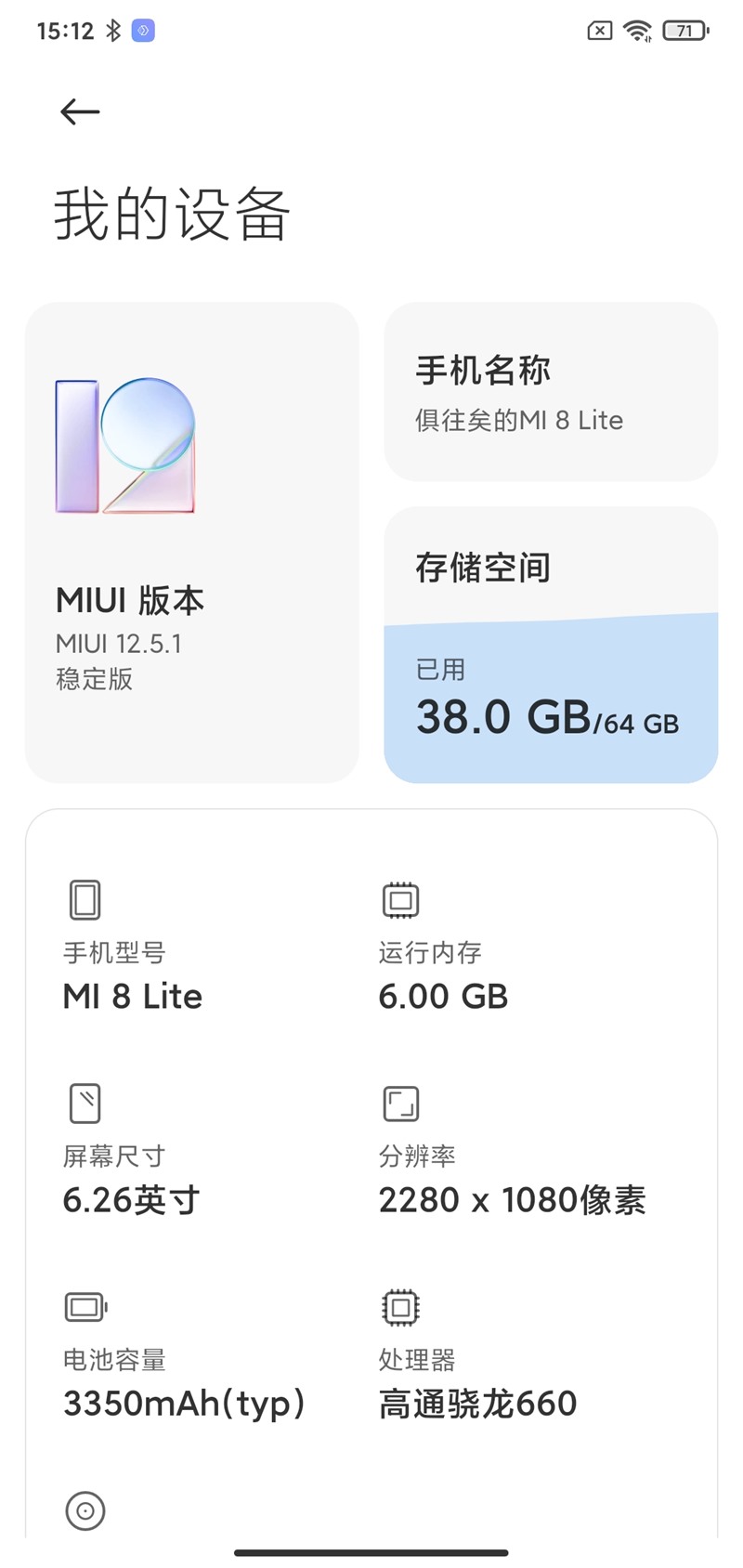Screen dimensions: 743x1568
Task: Open the 存储空间 storage card
Action: tap(551, 645)
